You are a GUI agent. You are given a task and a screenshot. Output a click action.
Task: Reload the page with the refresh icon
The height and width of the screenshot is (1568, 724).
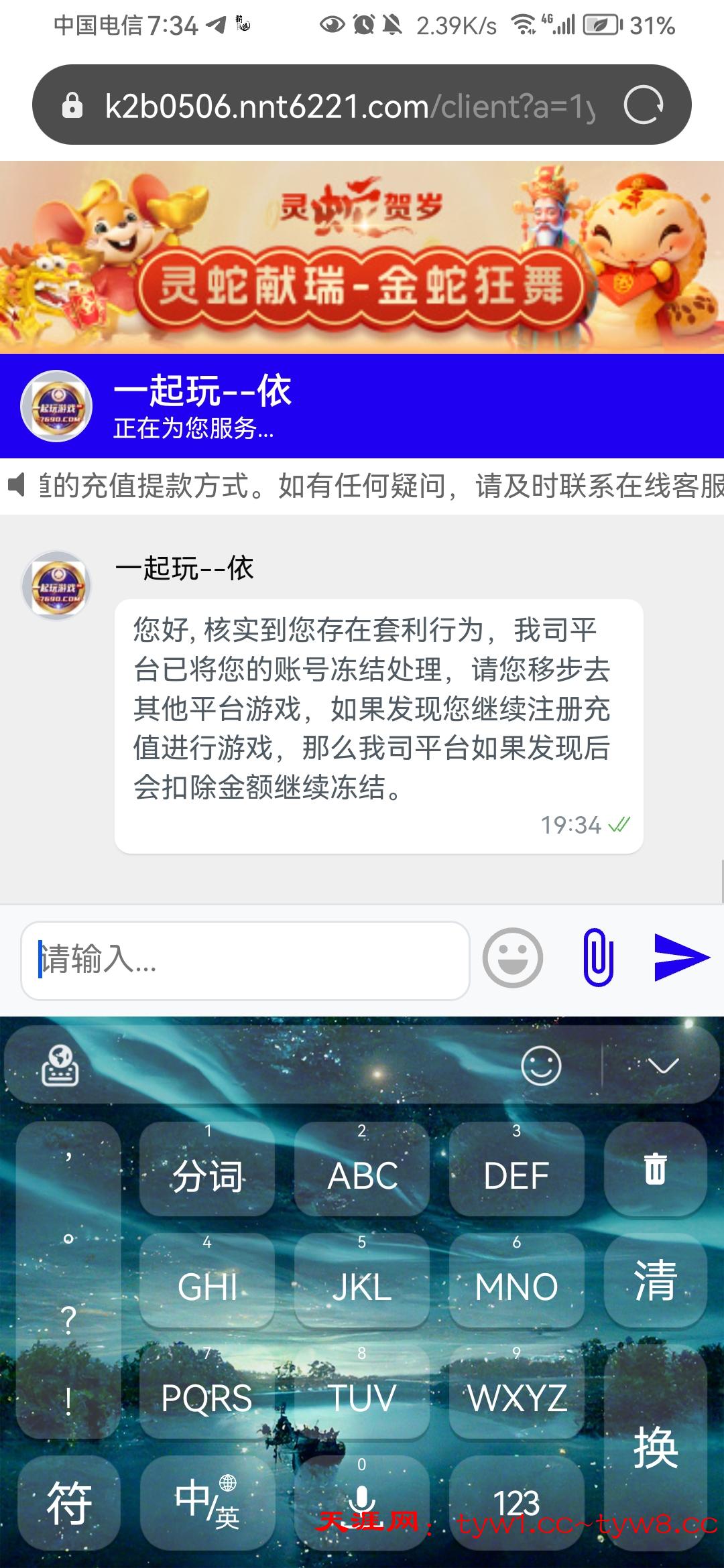645,104
